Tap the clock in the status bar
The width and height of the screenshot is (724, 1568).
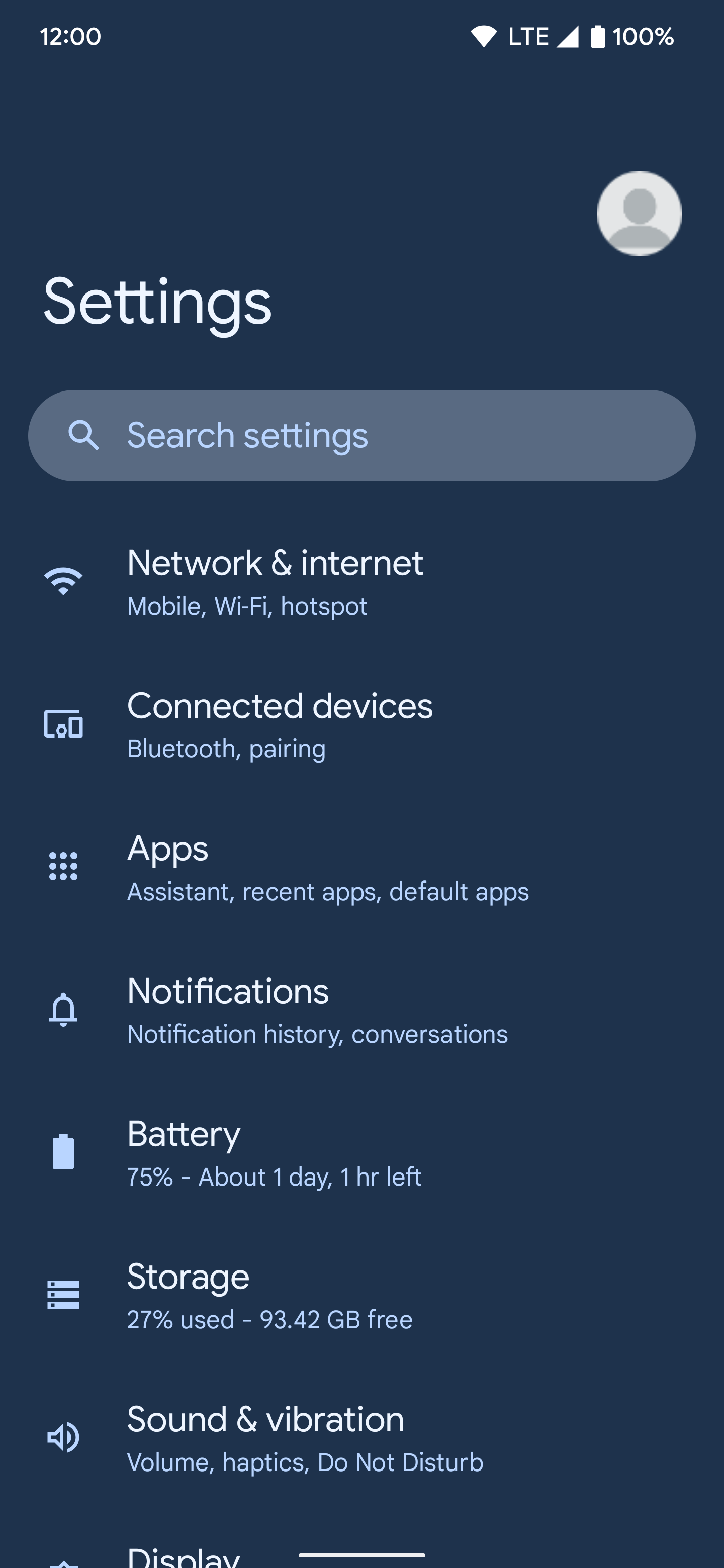tap(70, 37)
